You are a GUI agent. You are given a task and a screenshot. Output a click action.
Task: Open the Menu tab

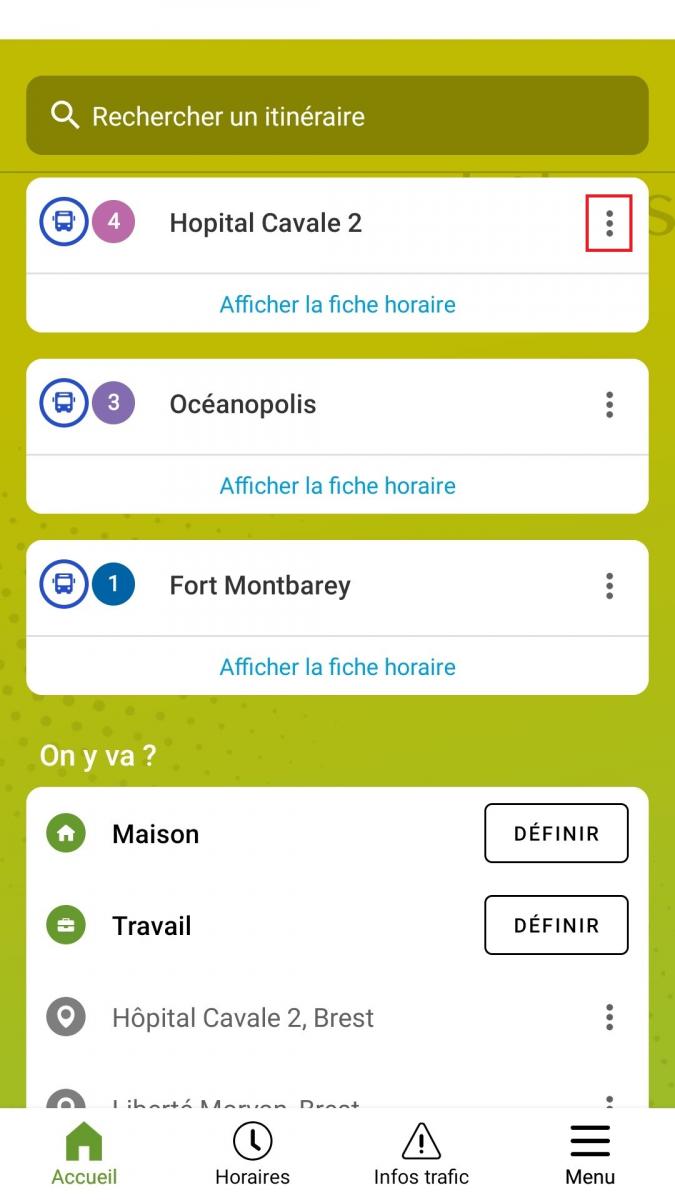tap(590, 1155)
